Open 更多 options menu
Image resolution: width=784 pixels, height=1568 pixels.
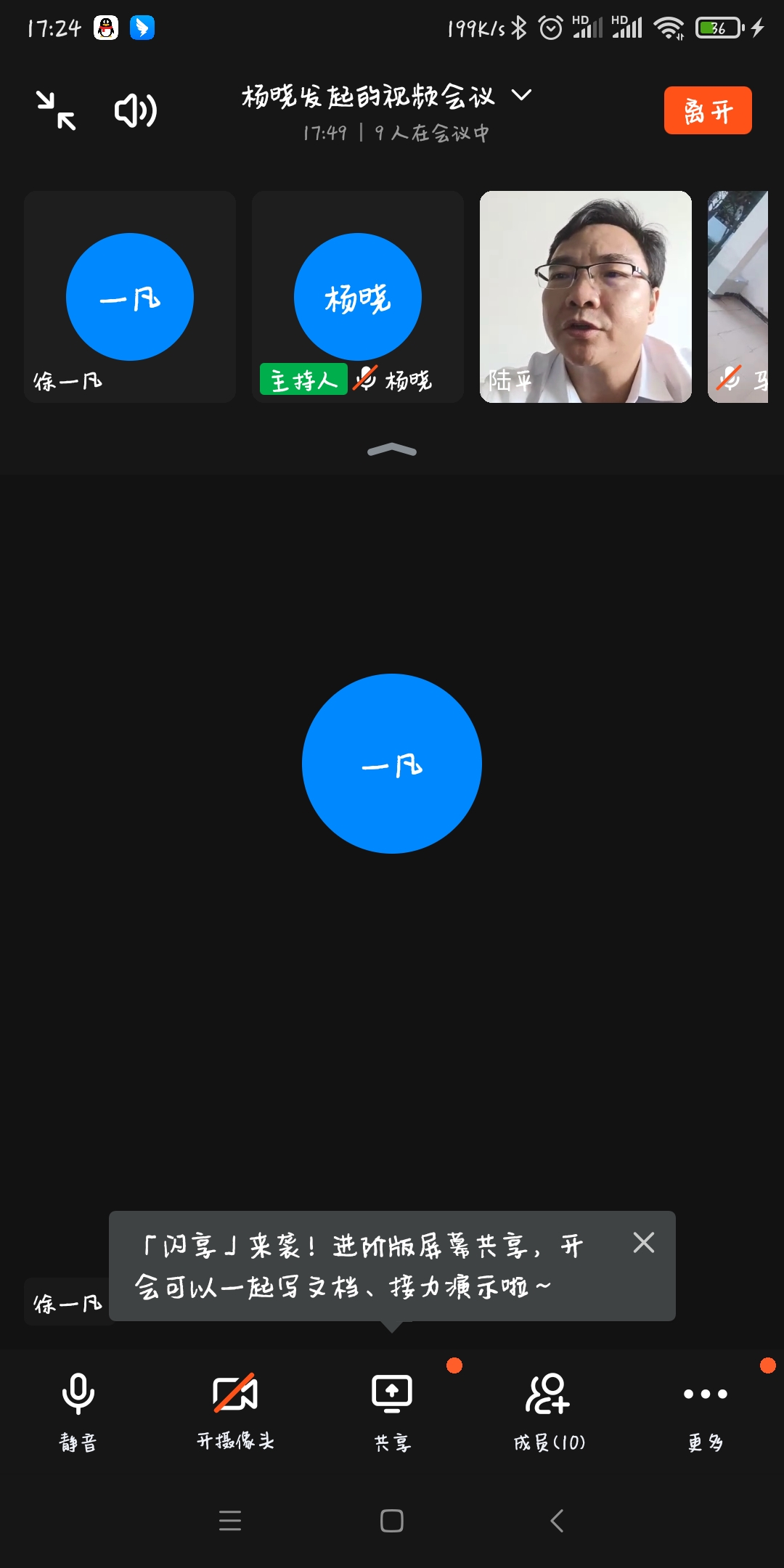[706, 1410]
